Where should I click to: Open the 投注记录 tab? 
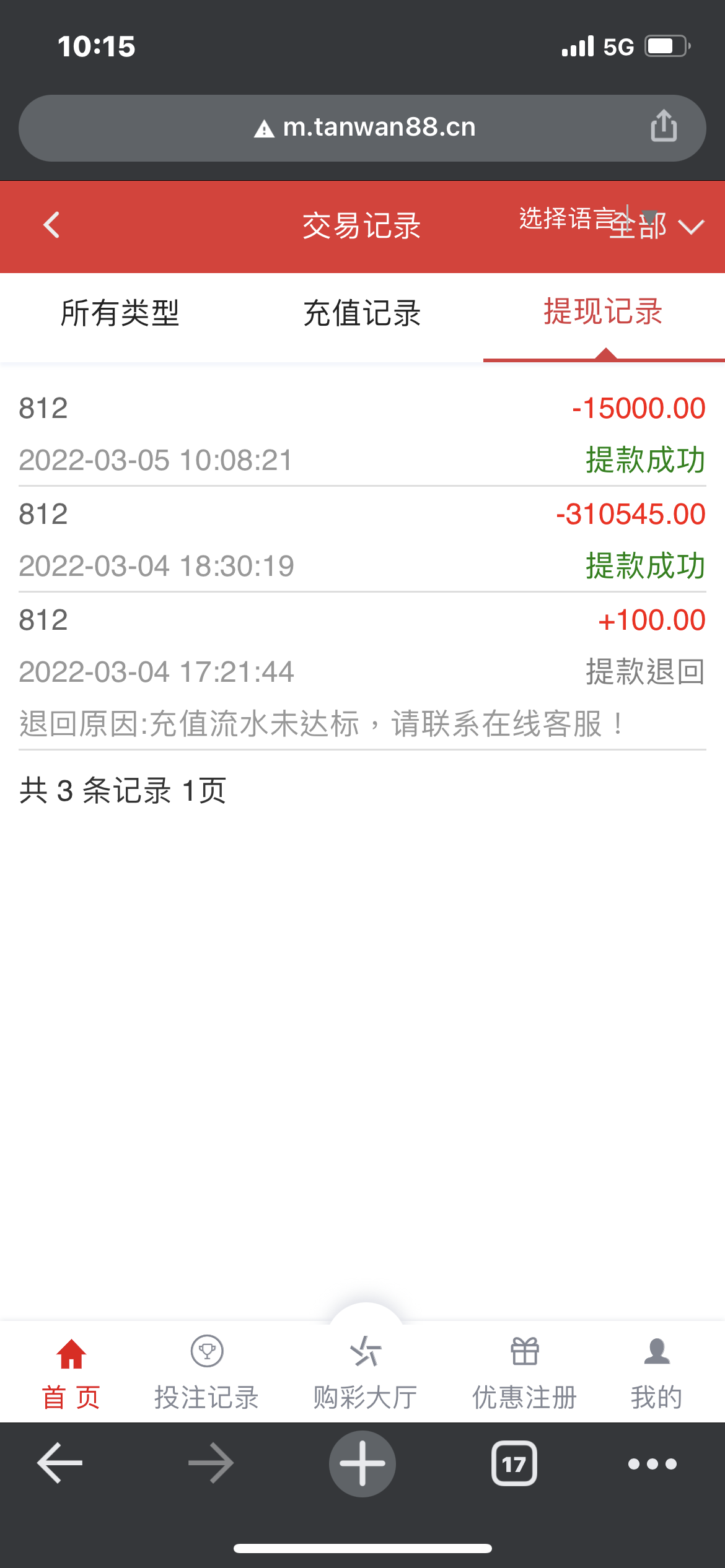coord(206,1371)
